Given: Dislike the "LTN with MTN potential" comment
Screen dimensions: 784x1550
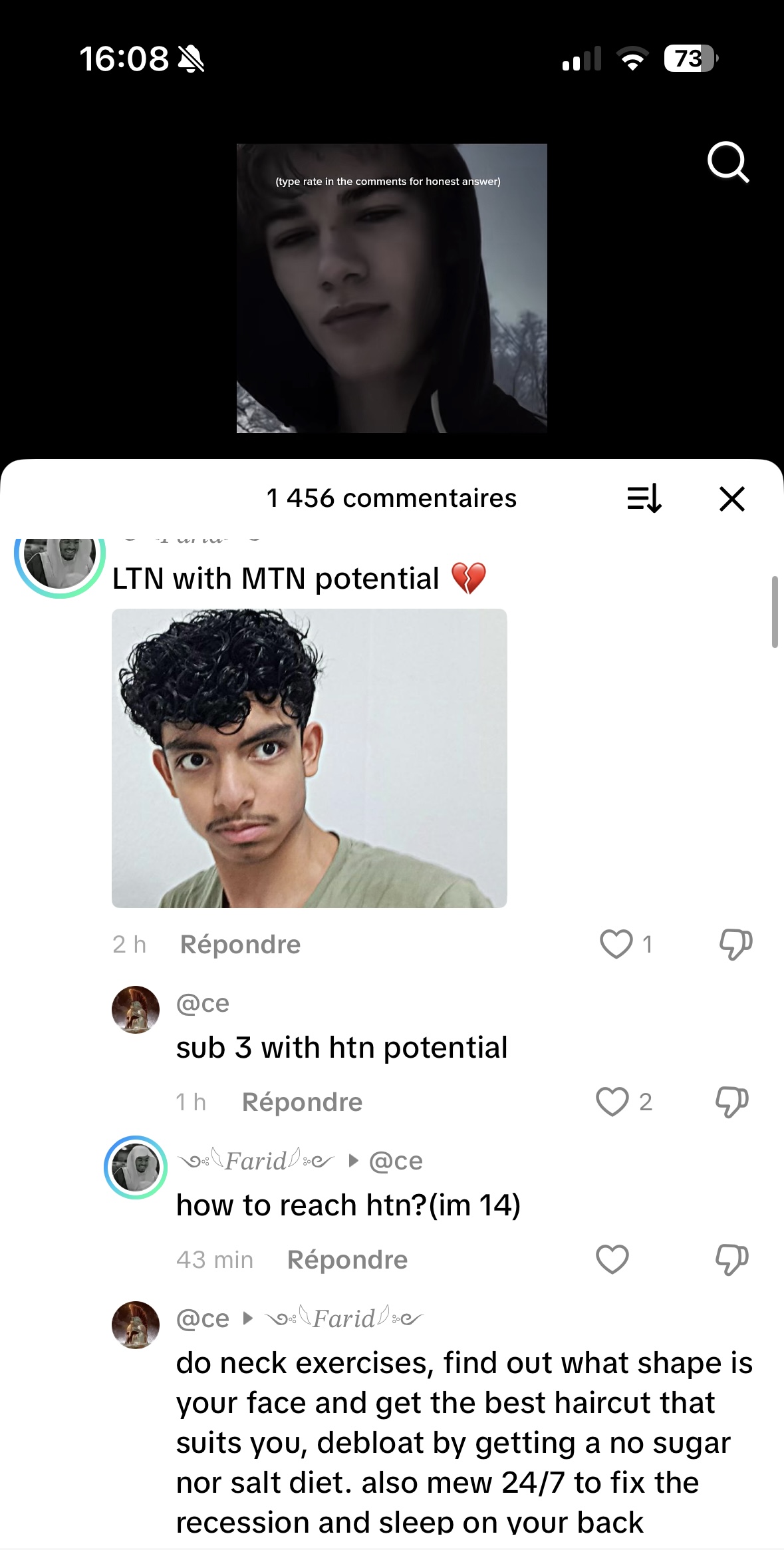Looking at the screenshot, I should click(x=735, y=944).
